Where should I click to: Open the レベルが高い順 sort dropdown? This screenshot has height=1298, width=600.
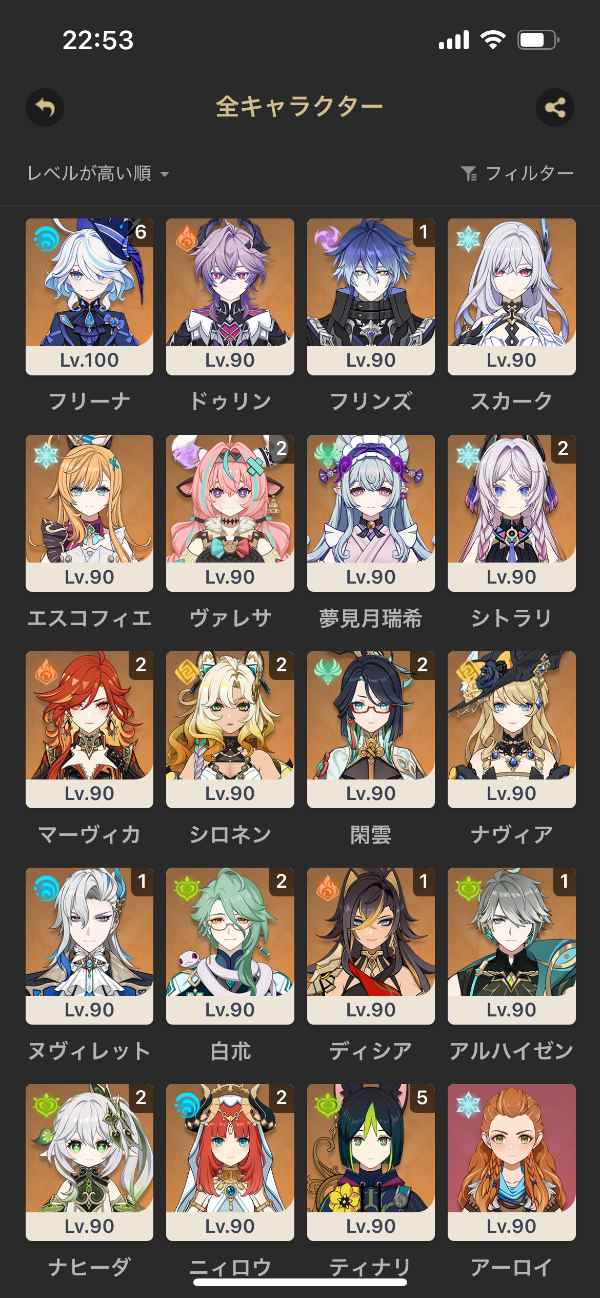(x=98, y=174)
